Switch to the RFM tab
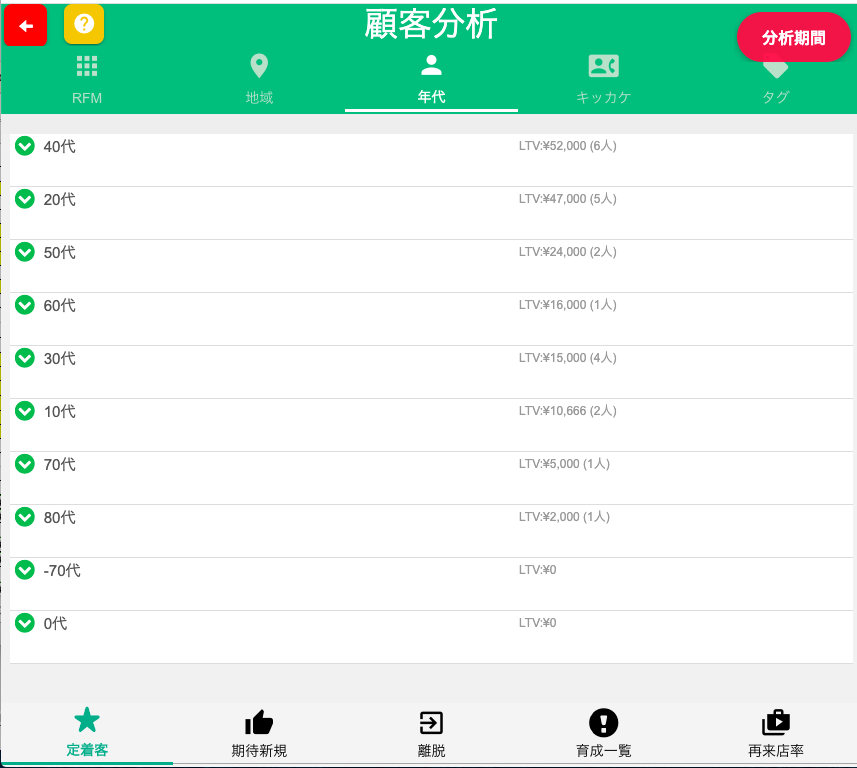This screenshot has height=768, width=857. coord(87,80)
